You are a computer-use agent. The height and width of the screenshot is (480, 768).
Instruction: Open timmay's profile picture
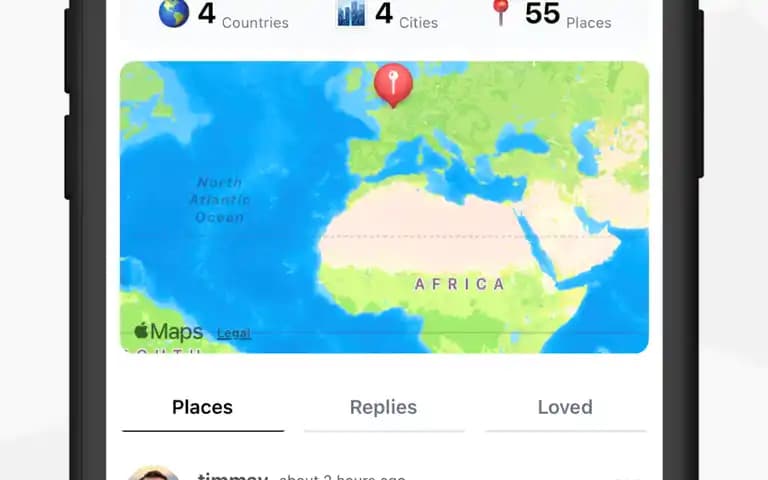click(x=153, y=473)
